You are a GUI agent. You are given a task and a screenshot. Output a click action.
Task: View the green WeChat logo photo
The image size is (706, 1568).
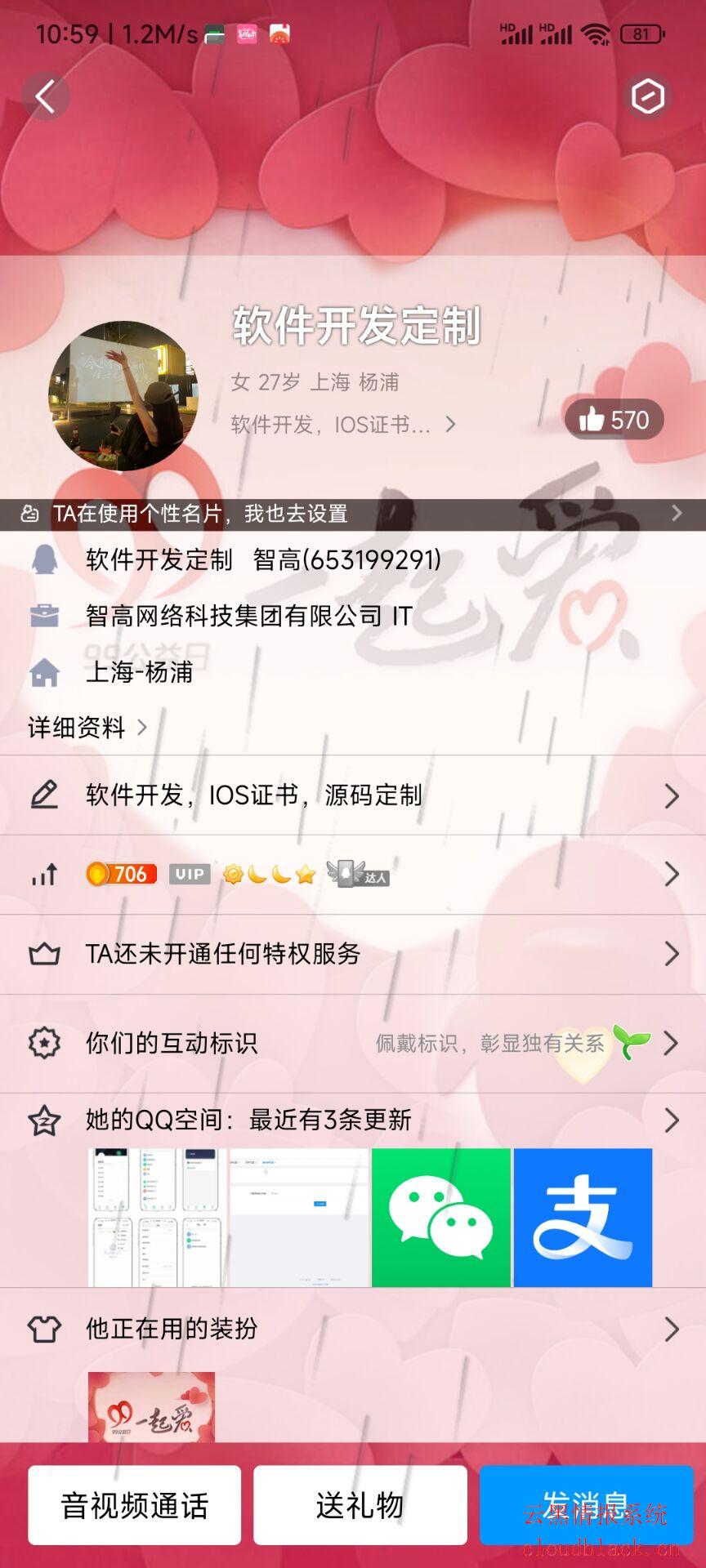point(441,1217)
